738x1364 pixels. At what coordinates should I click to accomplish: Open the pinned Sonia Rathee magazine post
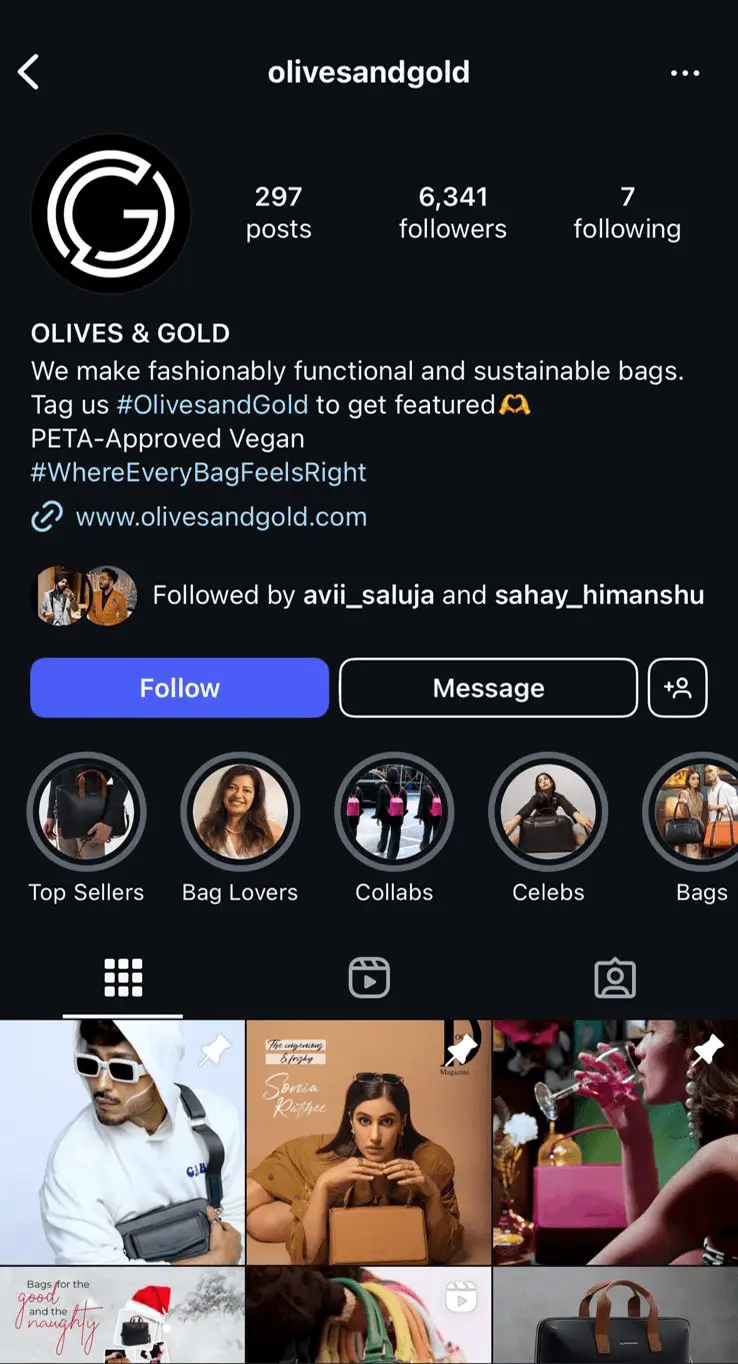[x=369, y=1142]
